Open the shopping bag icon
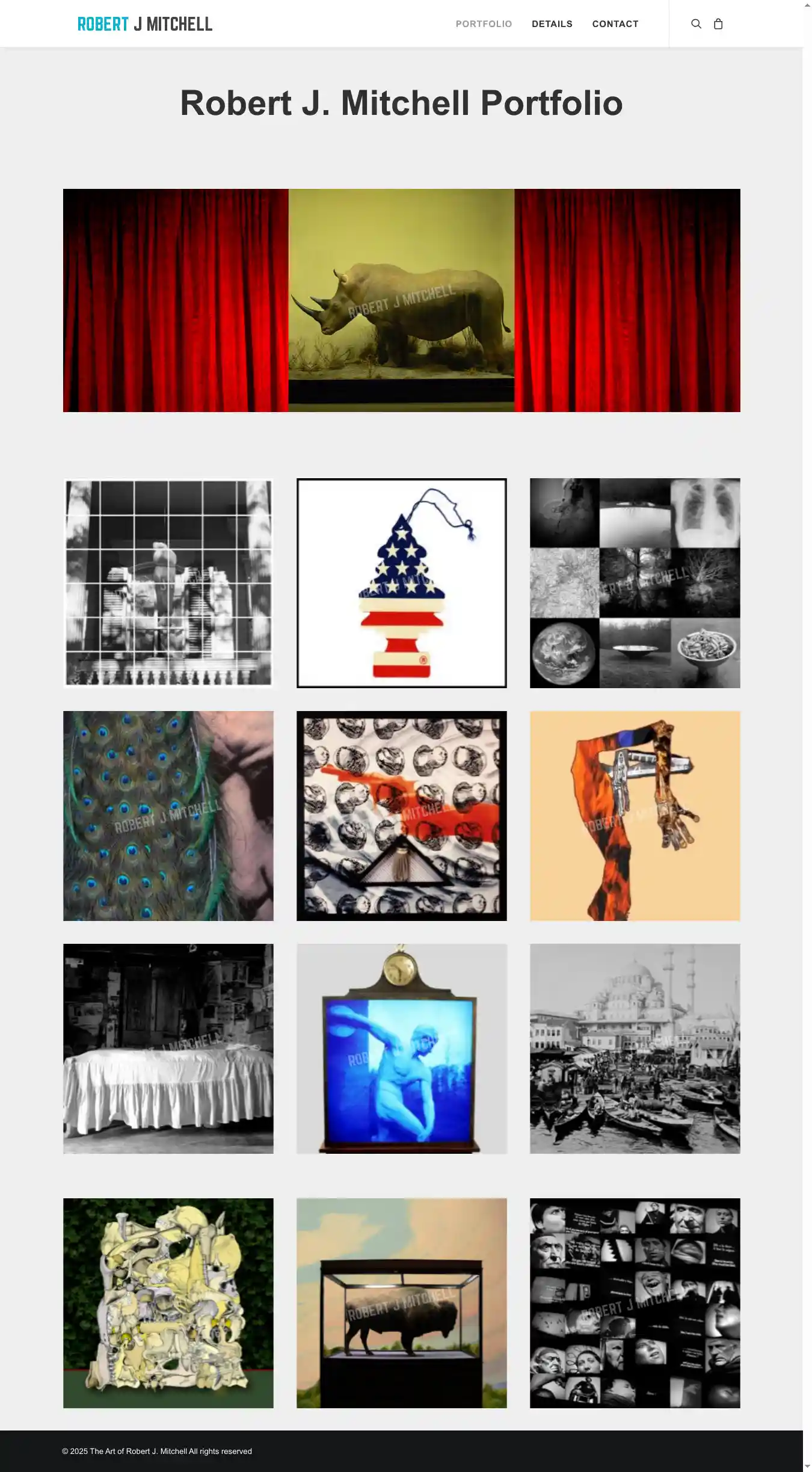 [x=718, y=24]
